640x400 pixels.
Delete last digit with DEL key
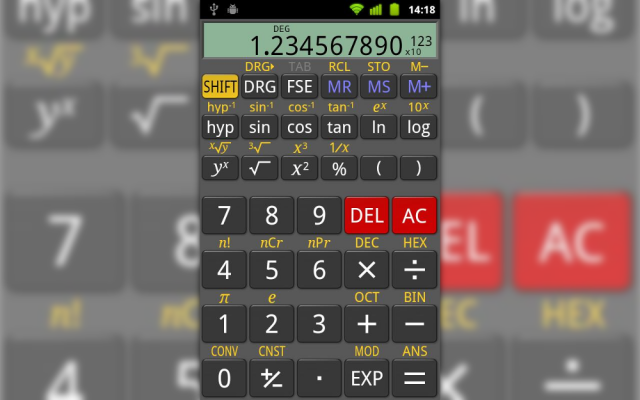pyautogui.click(x=367, y=215)
